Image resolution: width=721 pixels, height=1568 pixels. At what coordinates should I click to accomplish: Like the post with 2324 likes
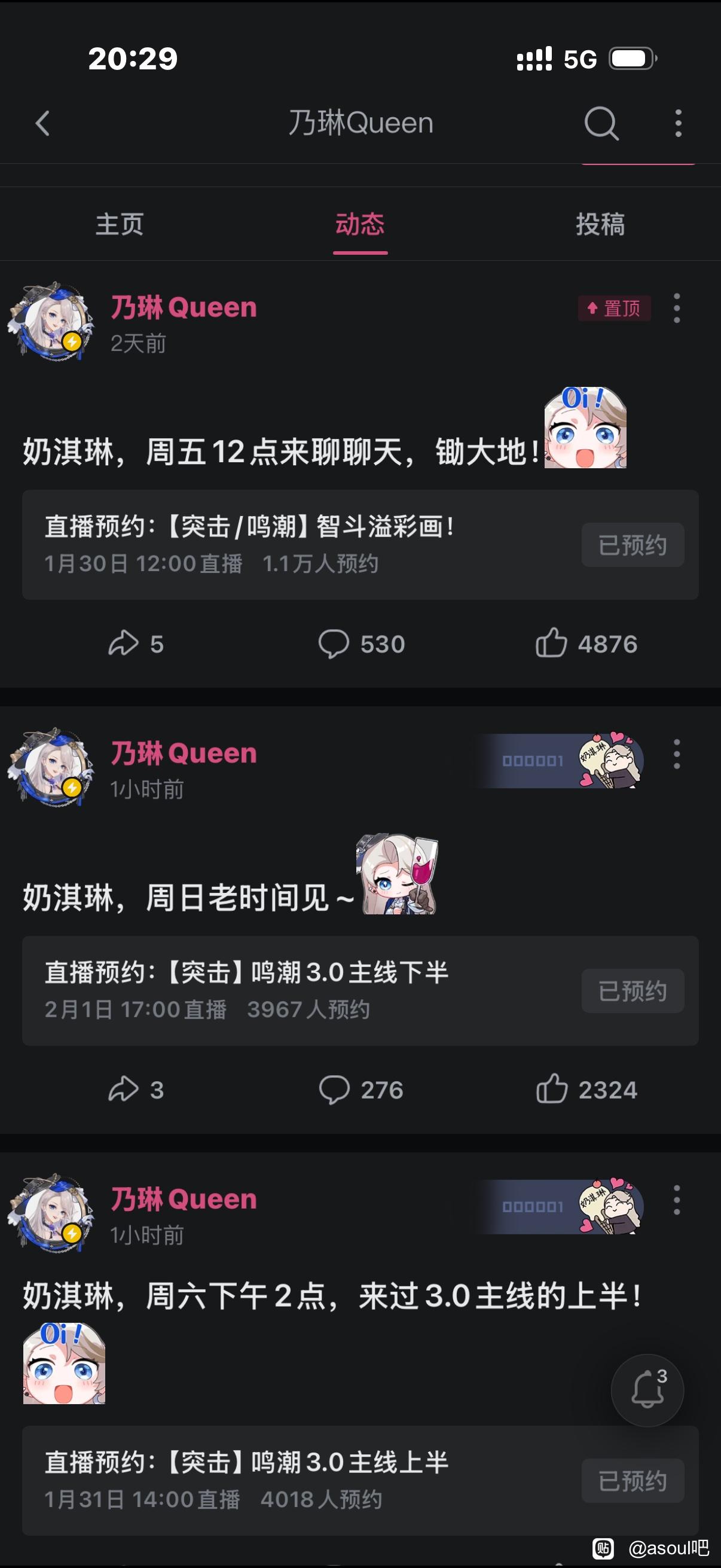(586, 1090)
